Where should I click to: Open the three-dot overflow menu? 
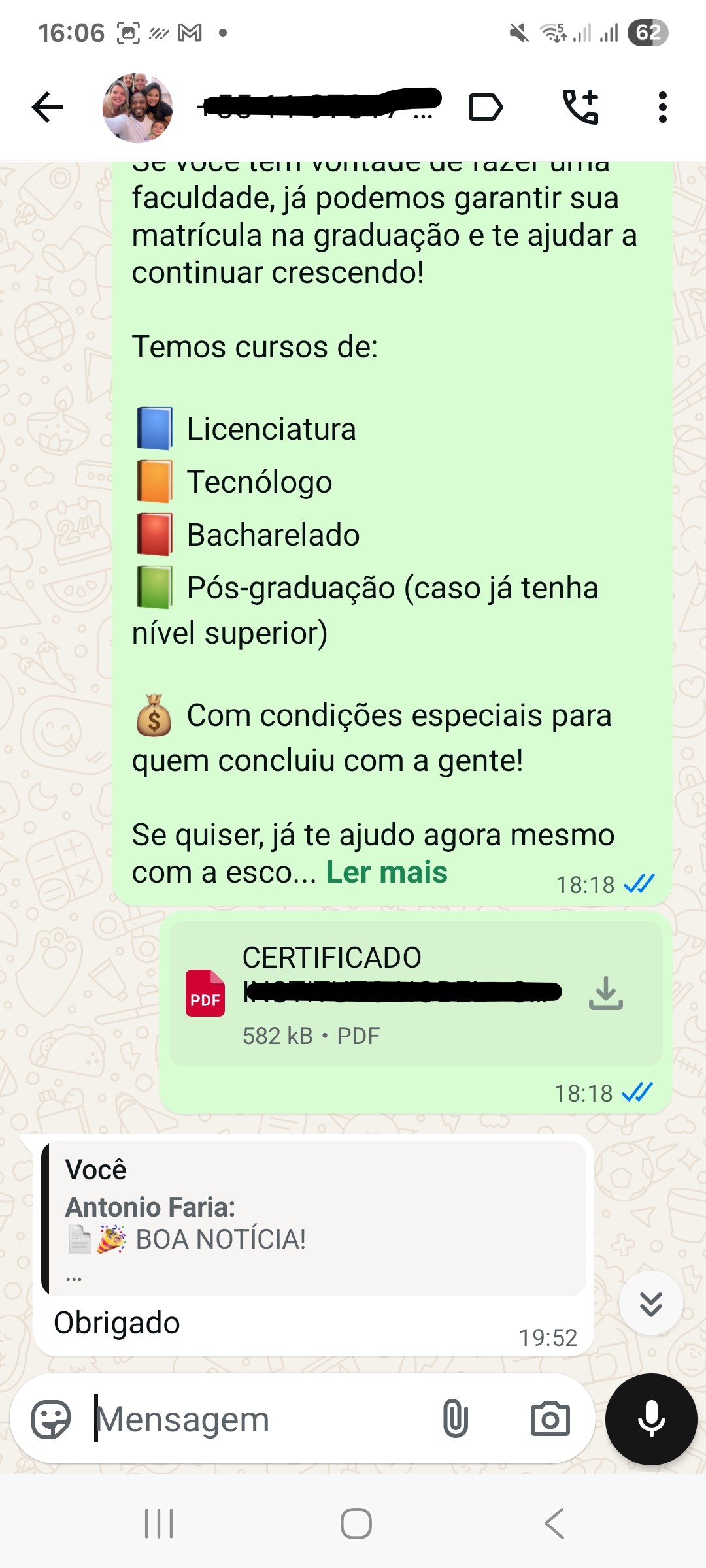click(662, 108)
